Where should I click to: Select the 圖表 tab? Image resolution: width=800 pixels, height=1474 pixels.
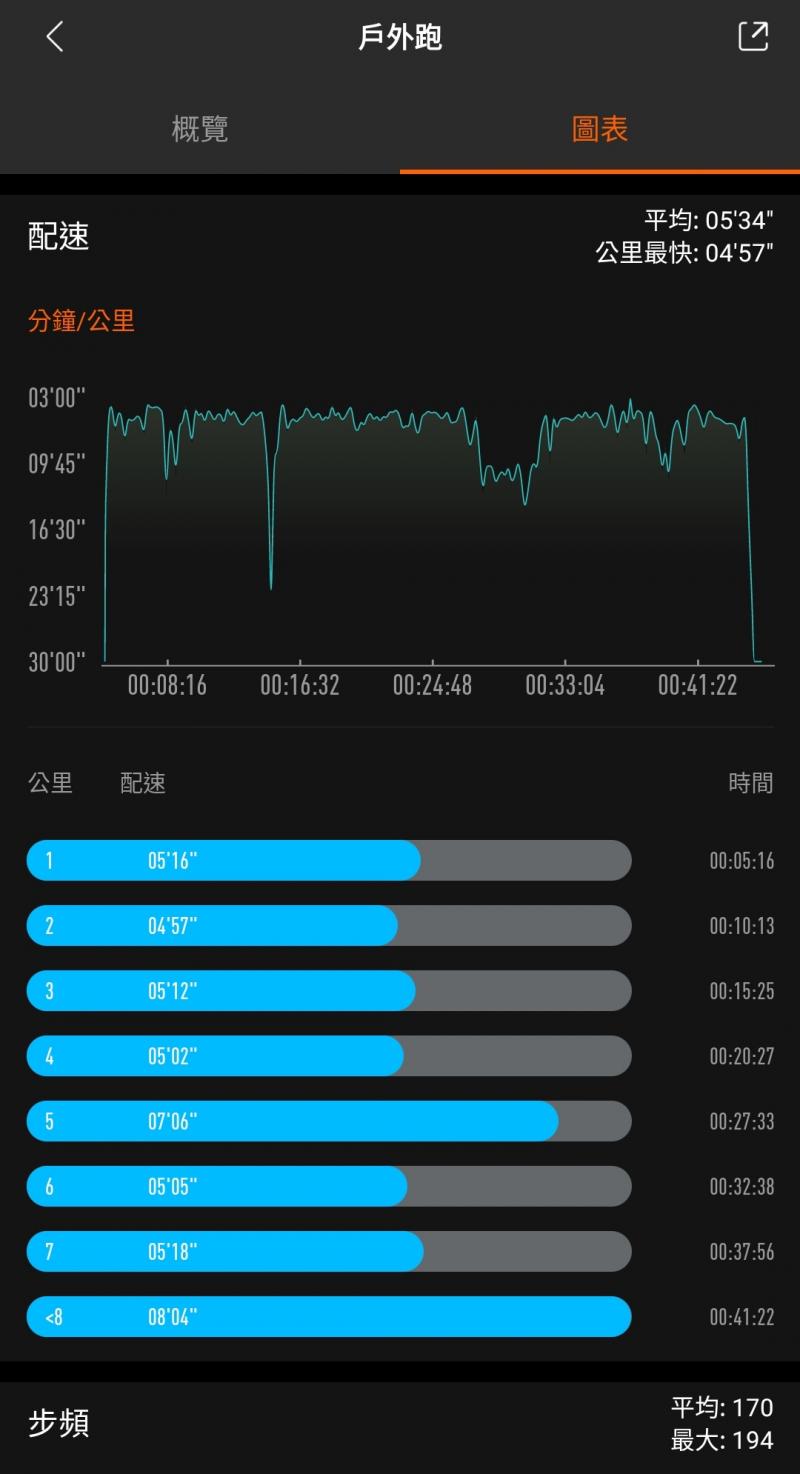pos(600,129)
